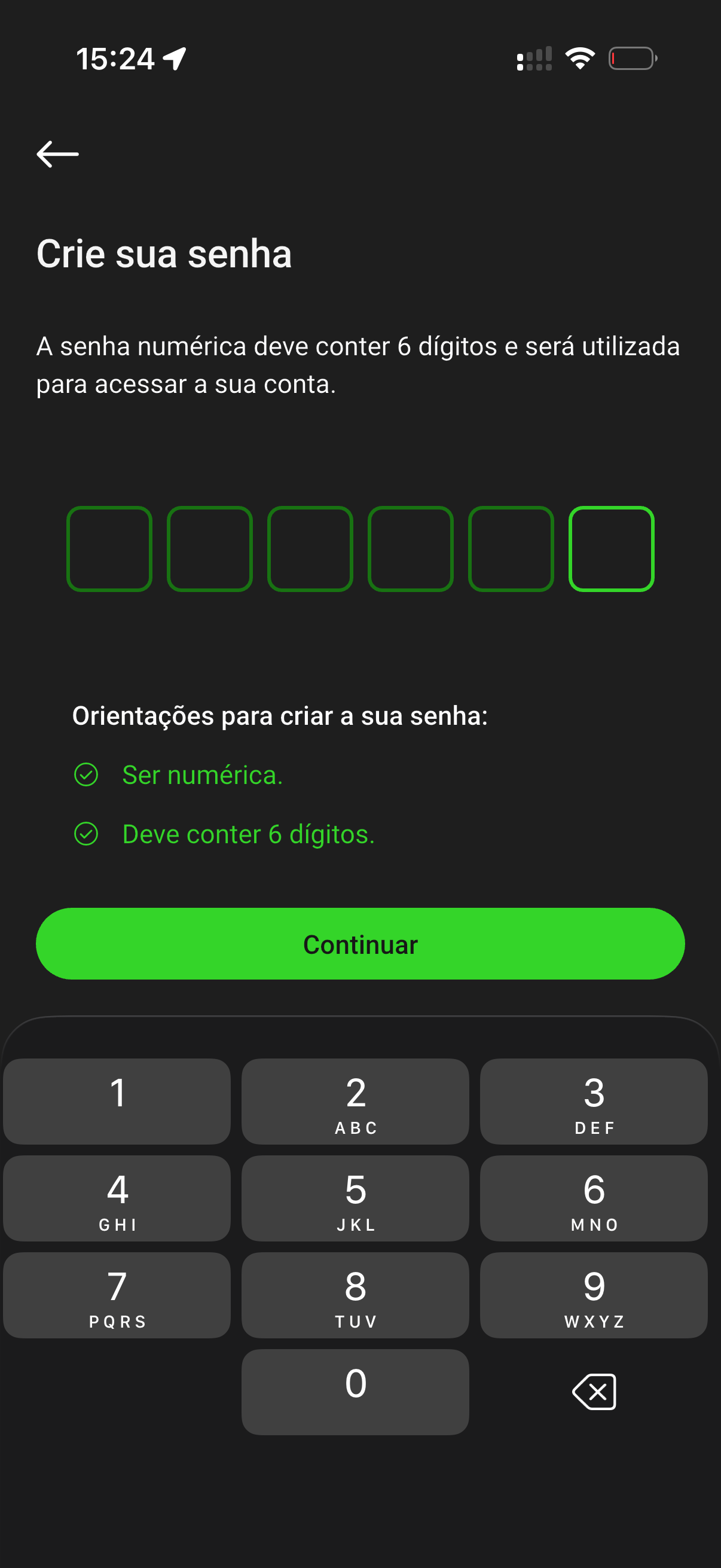Tap the cellular signal indicator

(534, 58)
